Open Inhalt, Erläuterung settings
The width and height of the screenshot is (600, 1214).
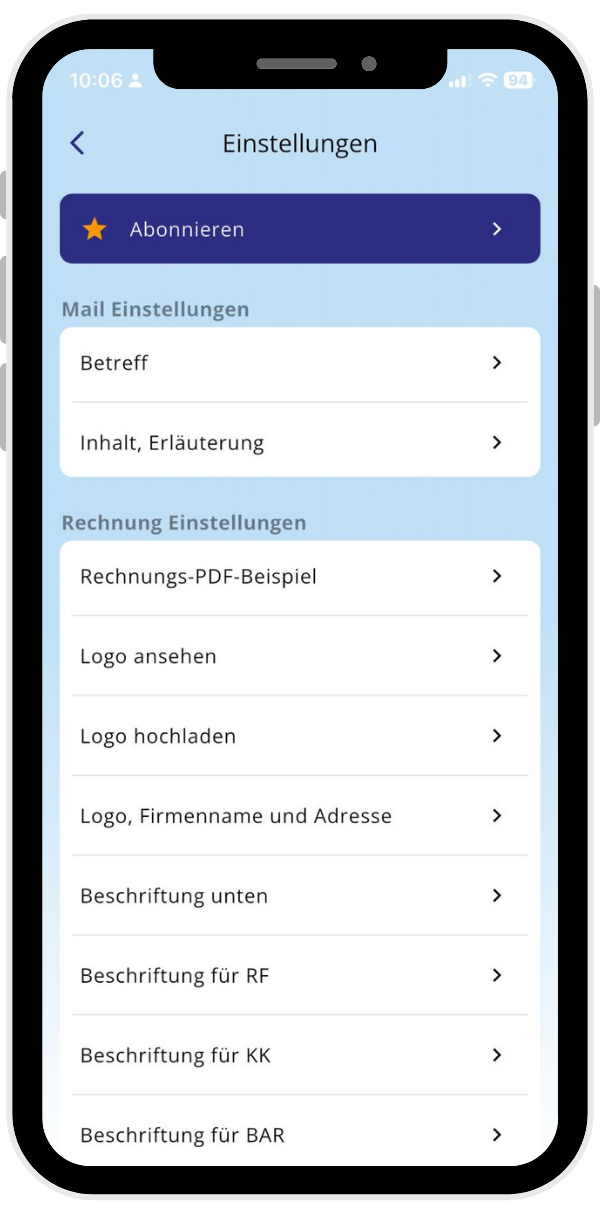[x=300, y=442]
